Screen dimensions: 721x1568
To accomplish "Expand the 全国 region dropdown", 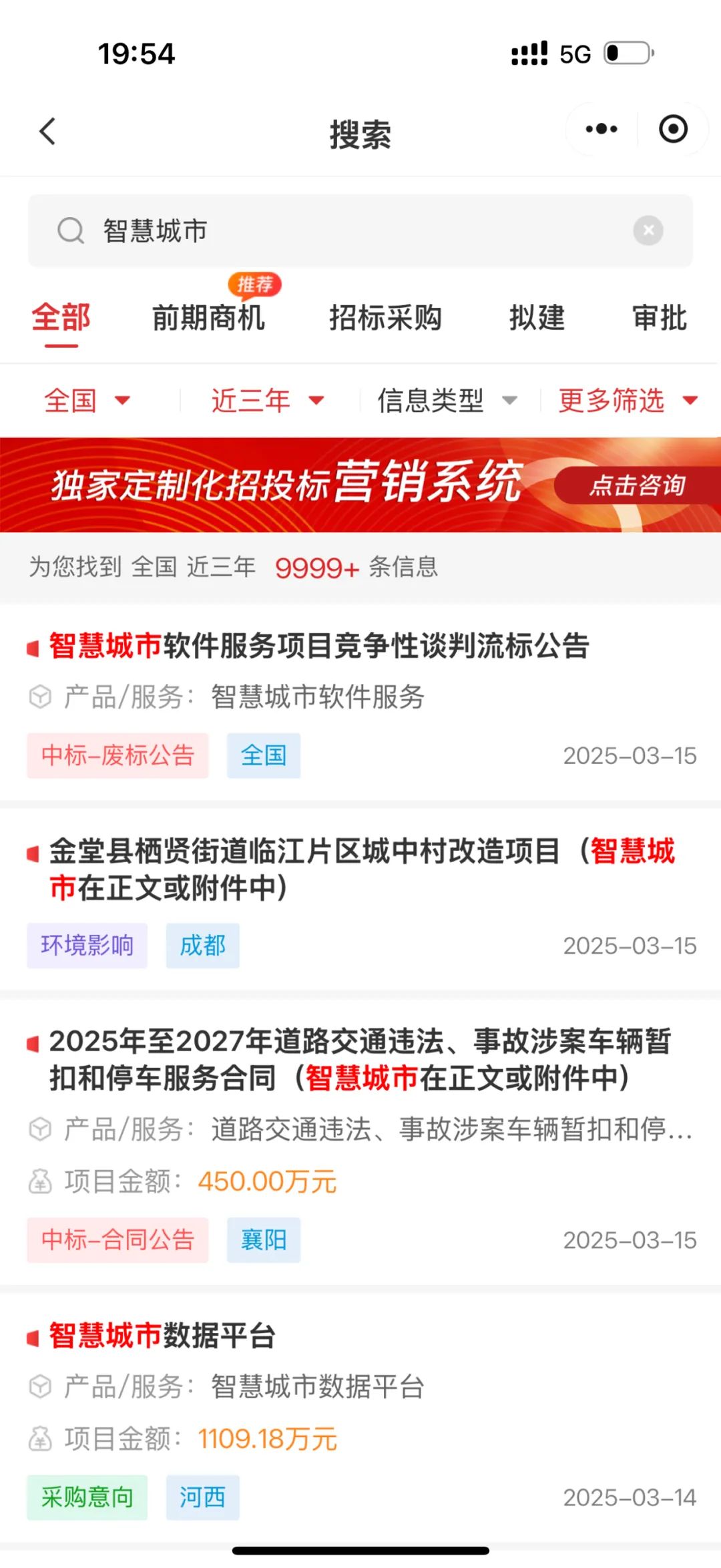I will point(87,401).
